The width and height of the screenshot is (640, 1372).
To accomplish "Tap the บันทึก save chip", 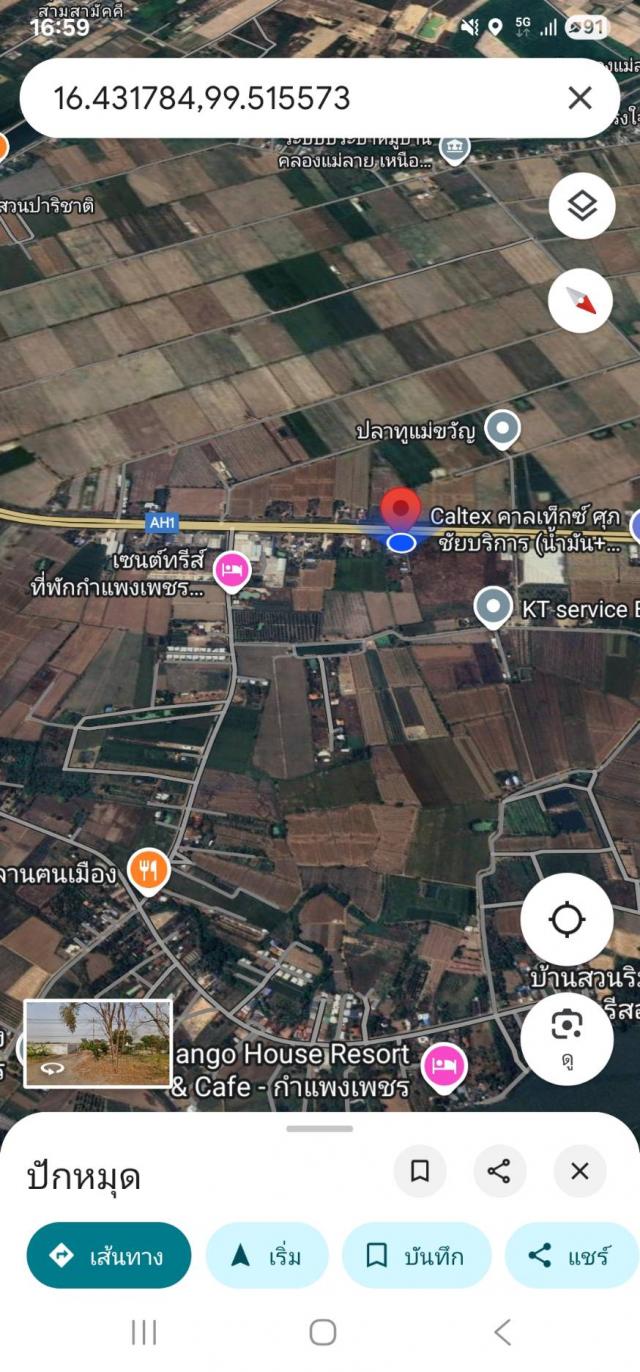I will click(x=416, y=1255).
